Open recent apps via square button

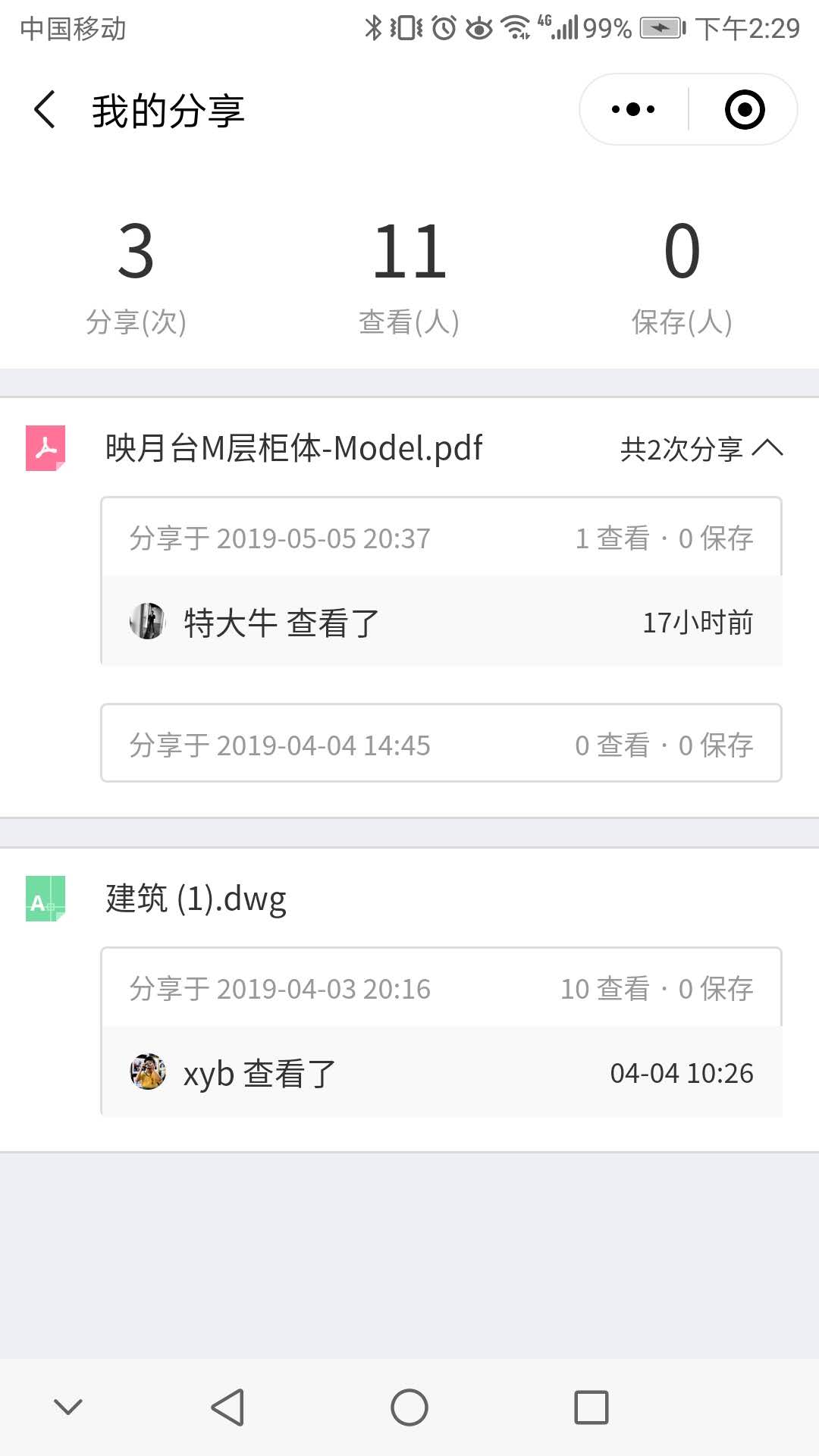point(591,1407)
